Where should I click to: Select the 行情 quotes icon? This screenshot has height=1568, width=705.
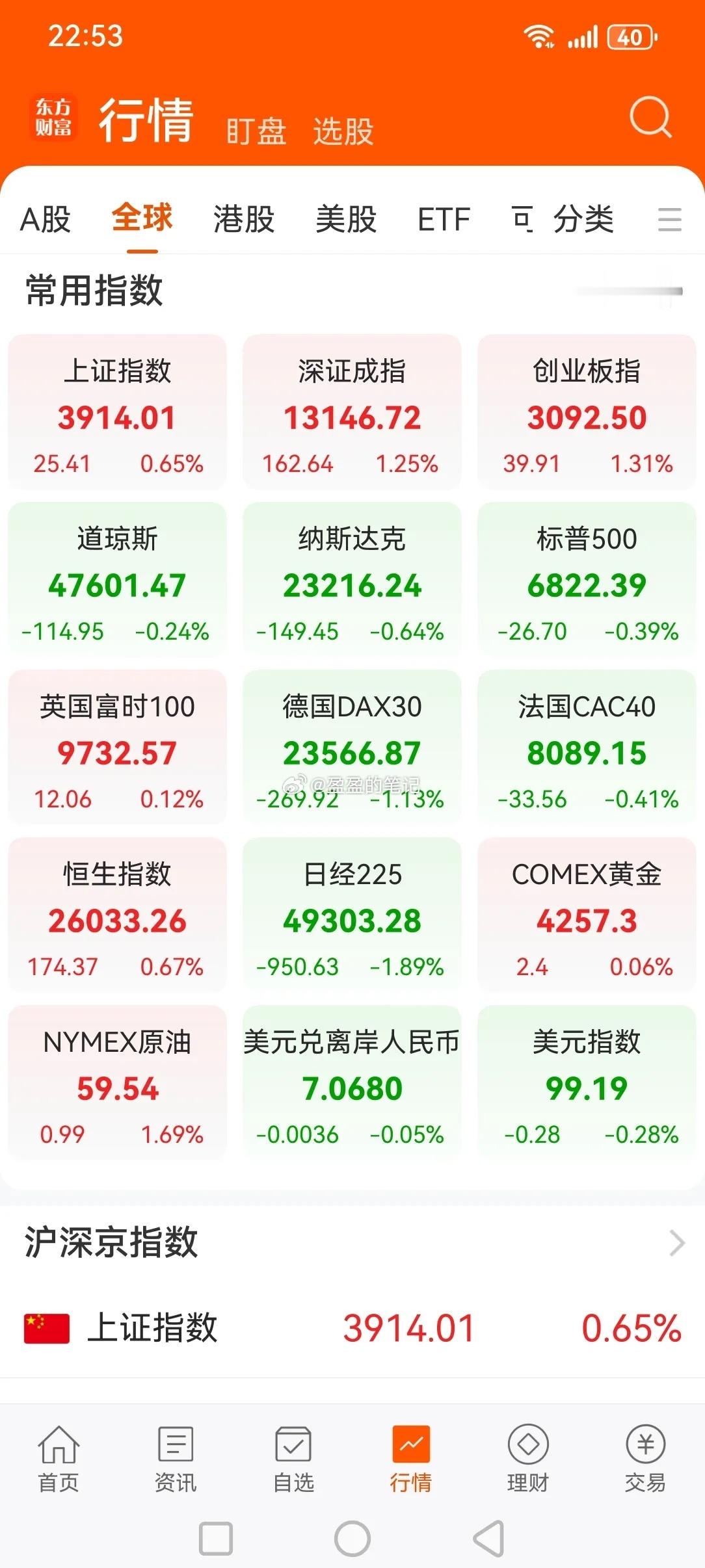point(412,1457)
